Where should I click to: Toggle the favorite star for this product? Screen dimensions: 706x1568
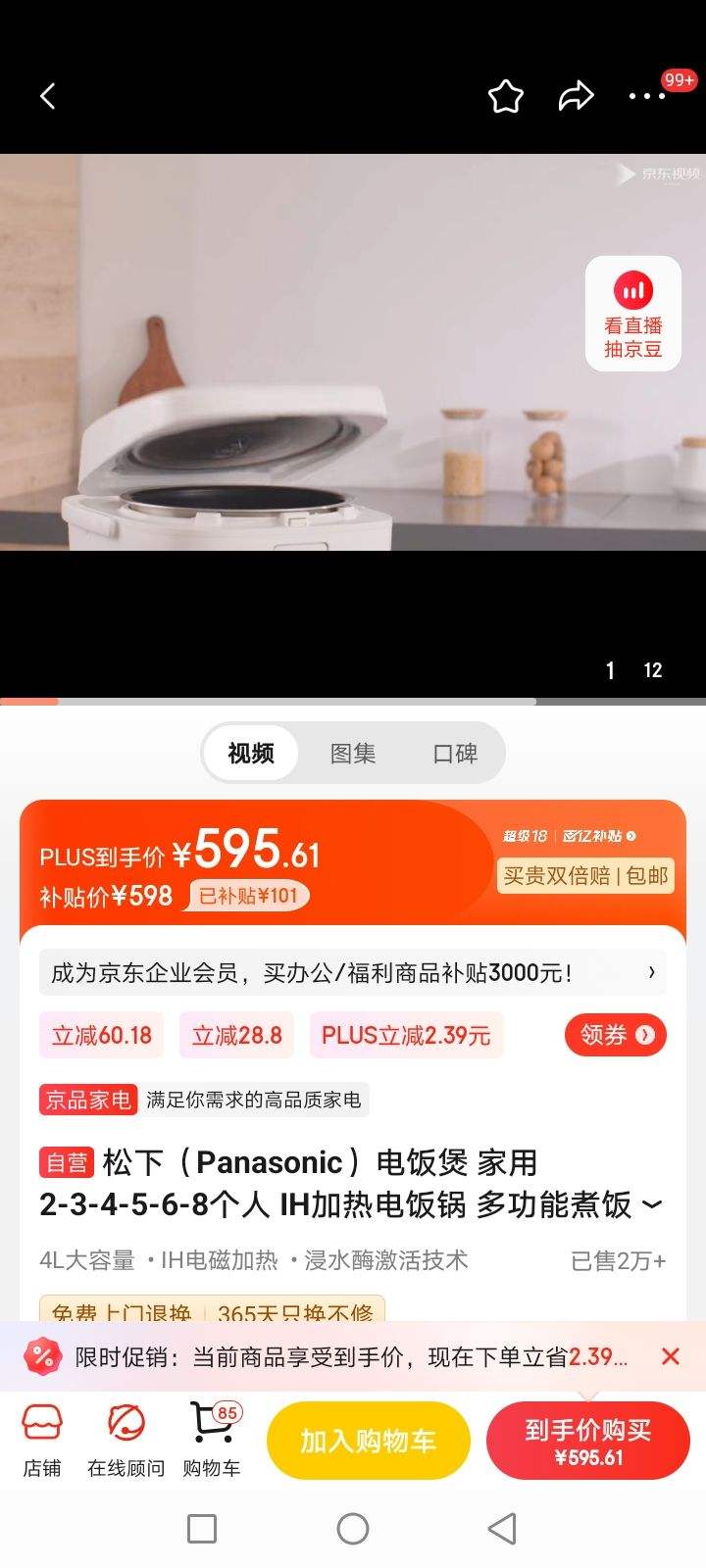[505, 95]
